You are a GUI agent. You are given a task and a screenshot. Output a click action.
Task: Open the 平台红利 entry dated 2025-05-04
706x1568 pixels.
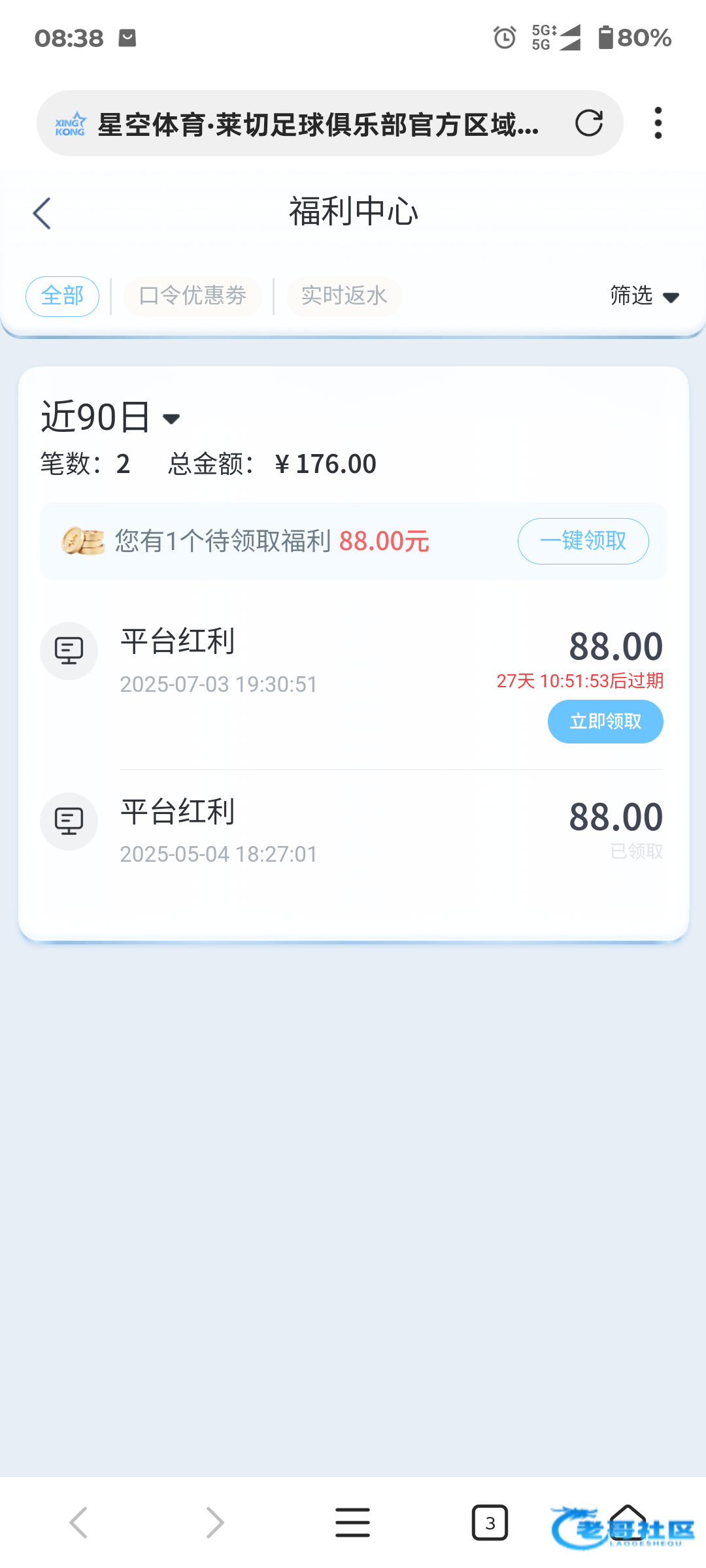pyautogui.click(x=352, y=830)
